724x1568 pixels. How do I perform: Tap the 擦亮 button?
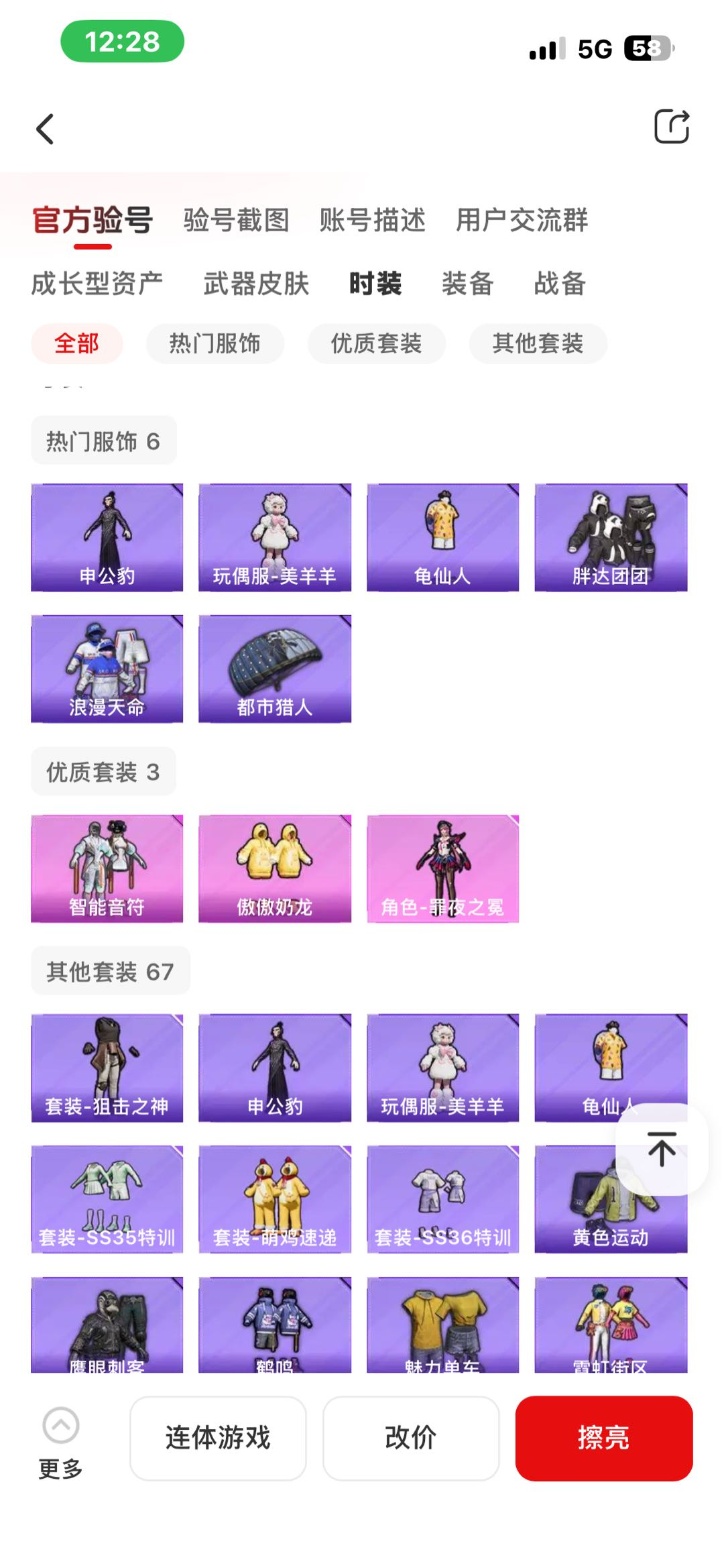coord(603,1438)
